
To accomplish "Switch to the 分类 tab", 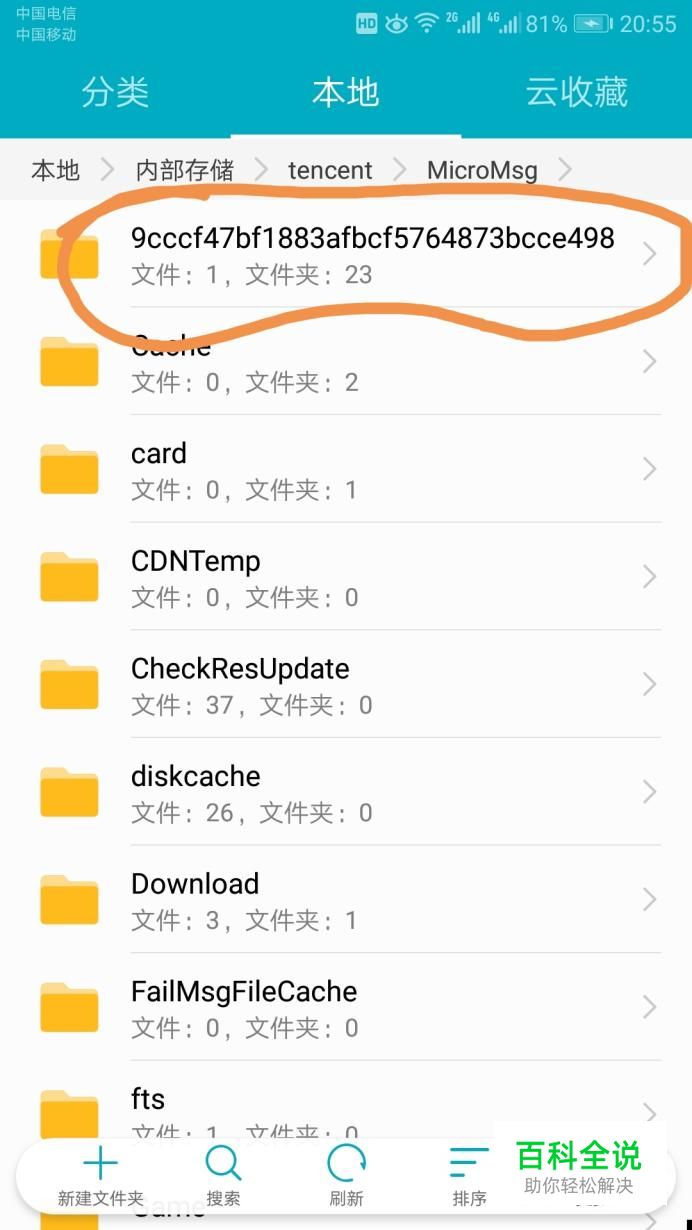I will (x=115, y=92).
